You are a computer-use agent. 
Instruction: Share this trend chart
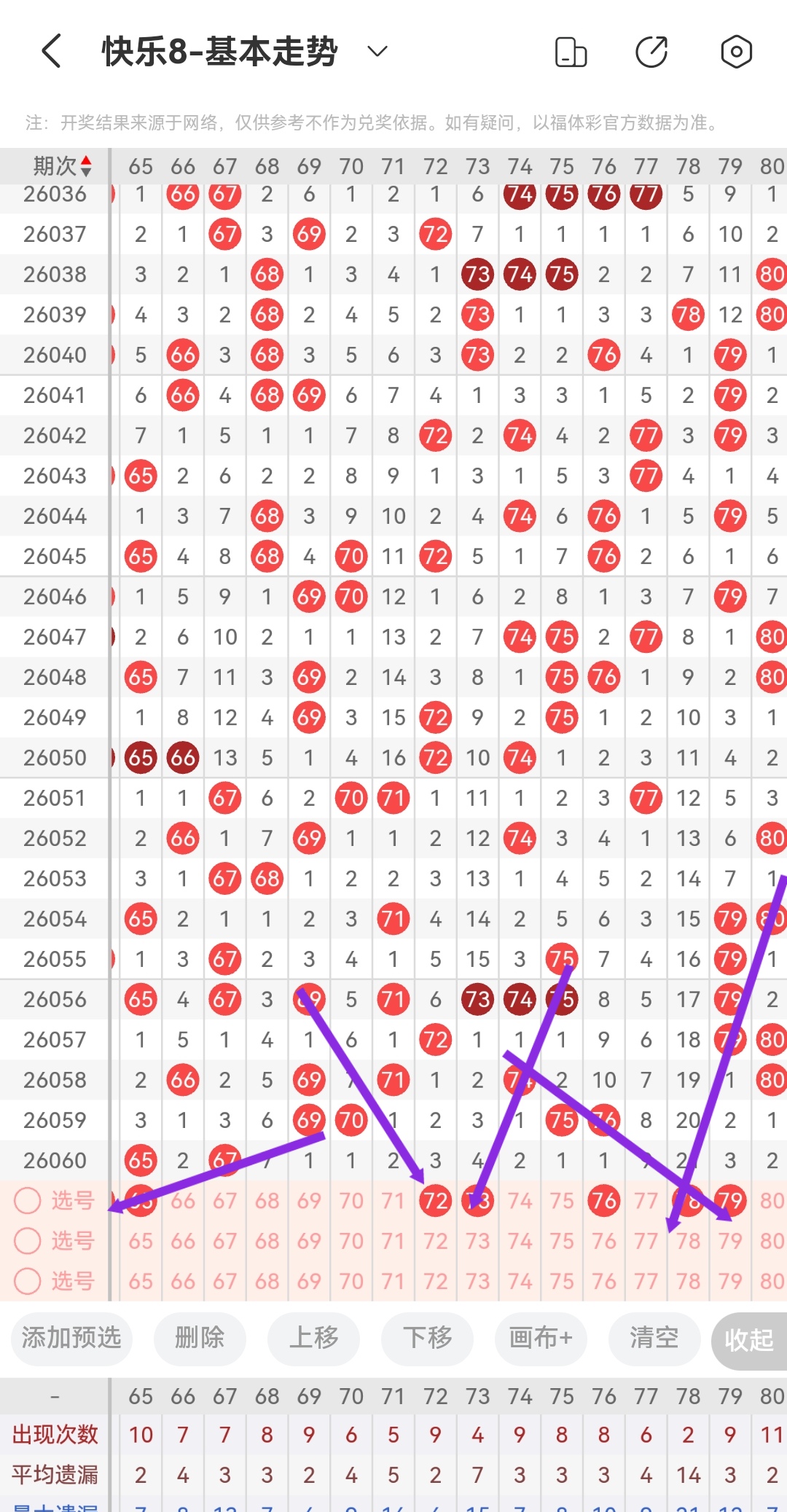[x=651, y=52]
